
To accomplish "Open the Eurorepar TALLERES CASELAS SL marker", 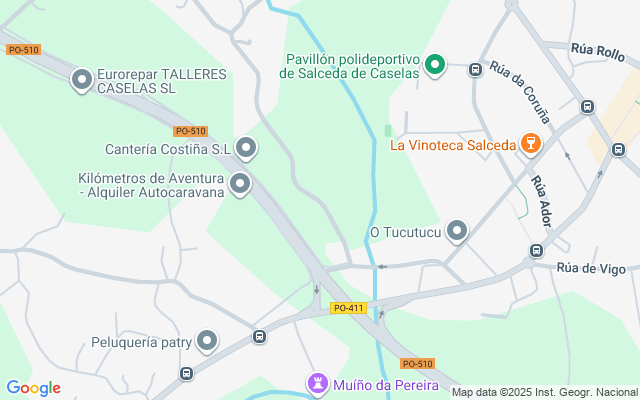I will pos(82,81).
